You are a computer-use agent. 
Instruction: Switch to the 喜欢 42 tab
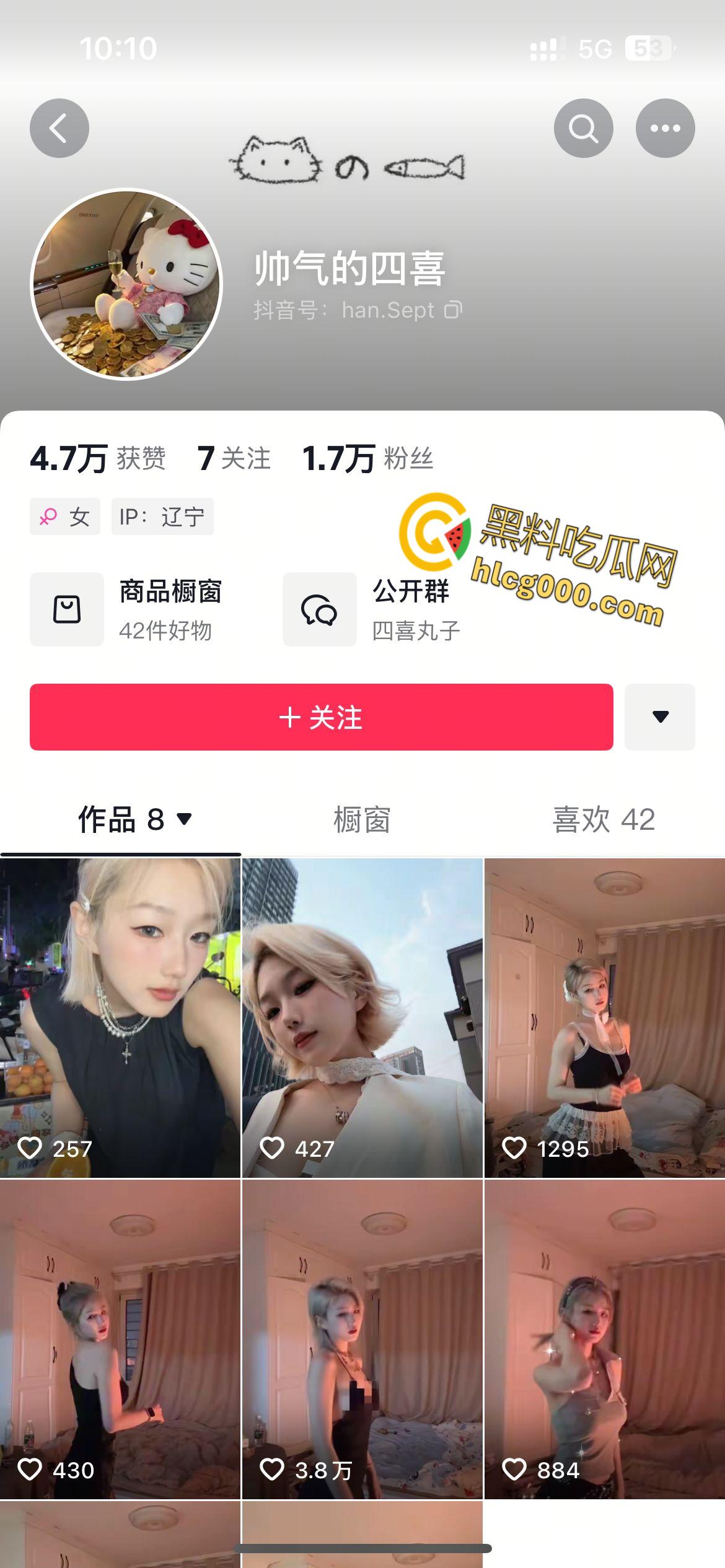[602, 819]
